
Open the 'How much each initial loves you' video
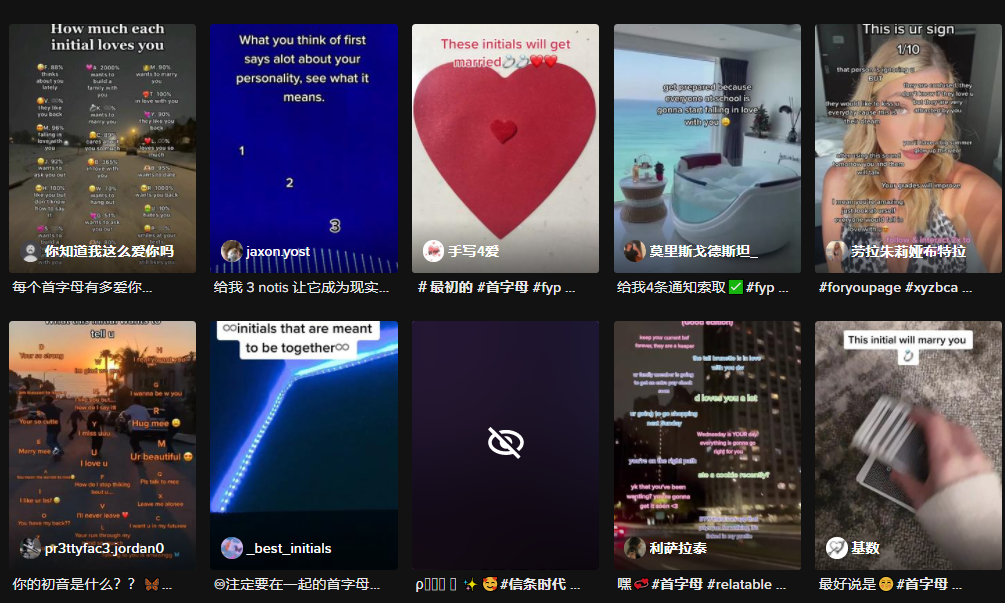[102, 140]
